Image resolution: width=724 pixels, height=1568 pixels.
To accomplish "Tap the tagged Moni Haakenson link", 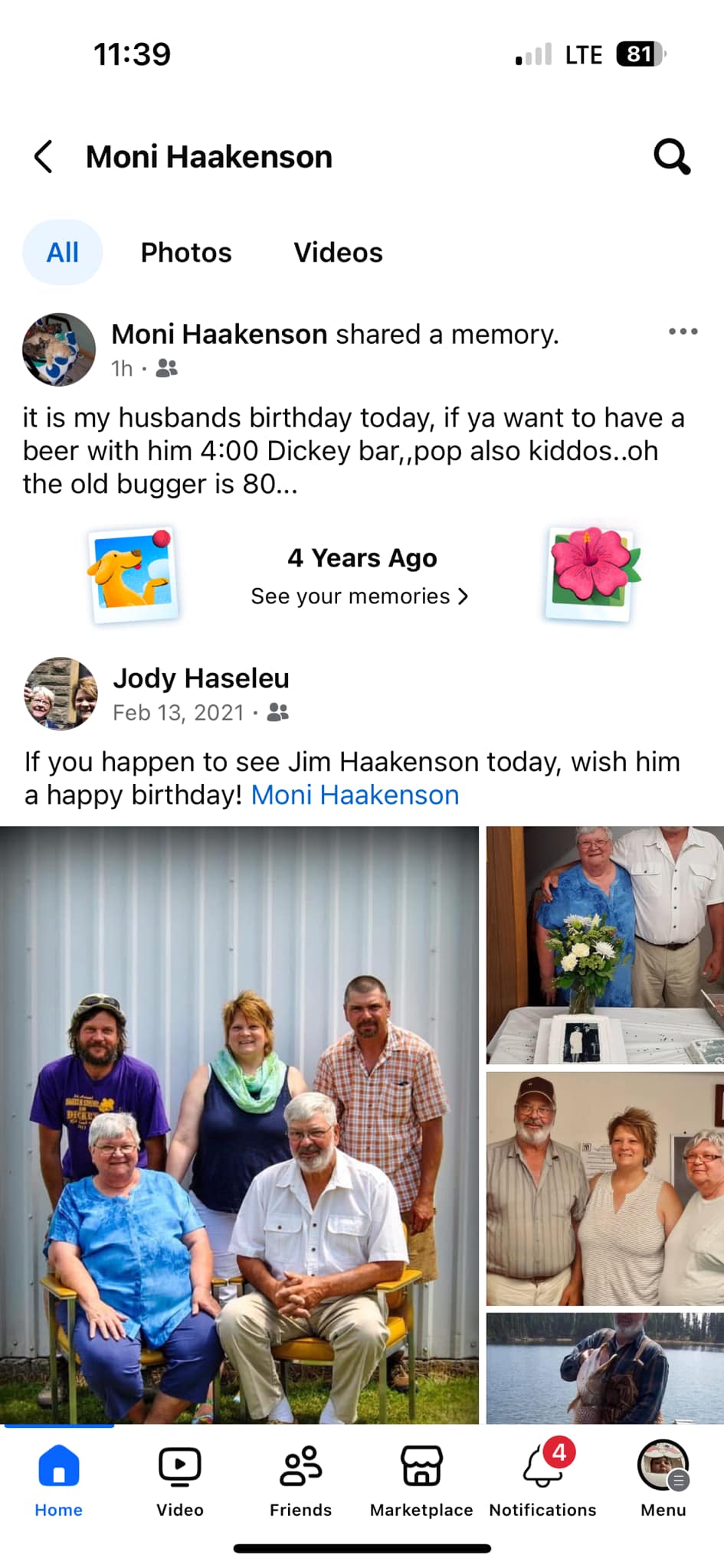I will 355,795.
